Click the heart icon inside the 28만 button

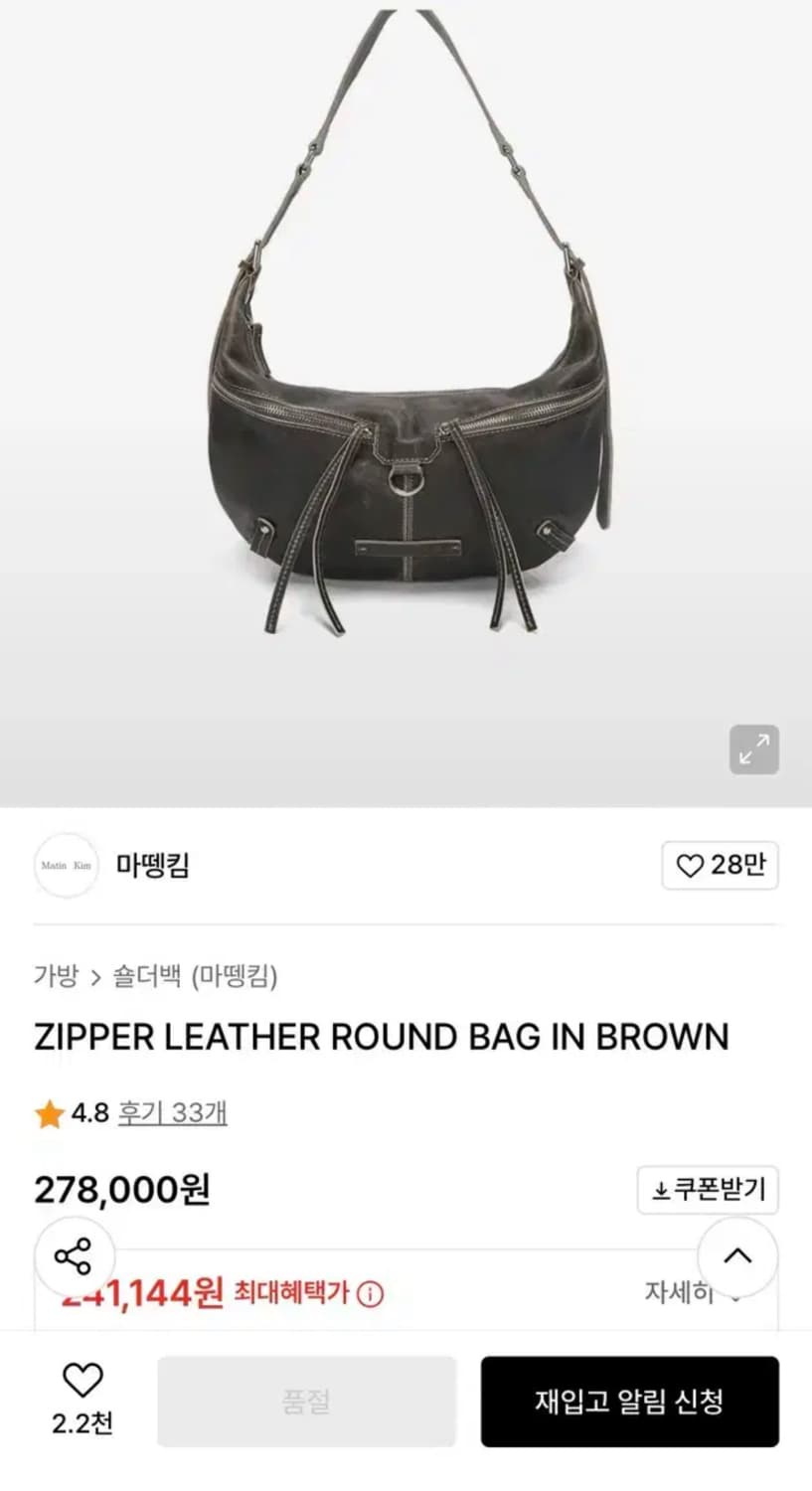(x=688, y=866)
